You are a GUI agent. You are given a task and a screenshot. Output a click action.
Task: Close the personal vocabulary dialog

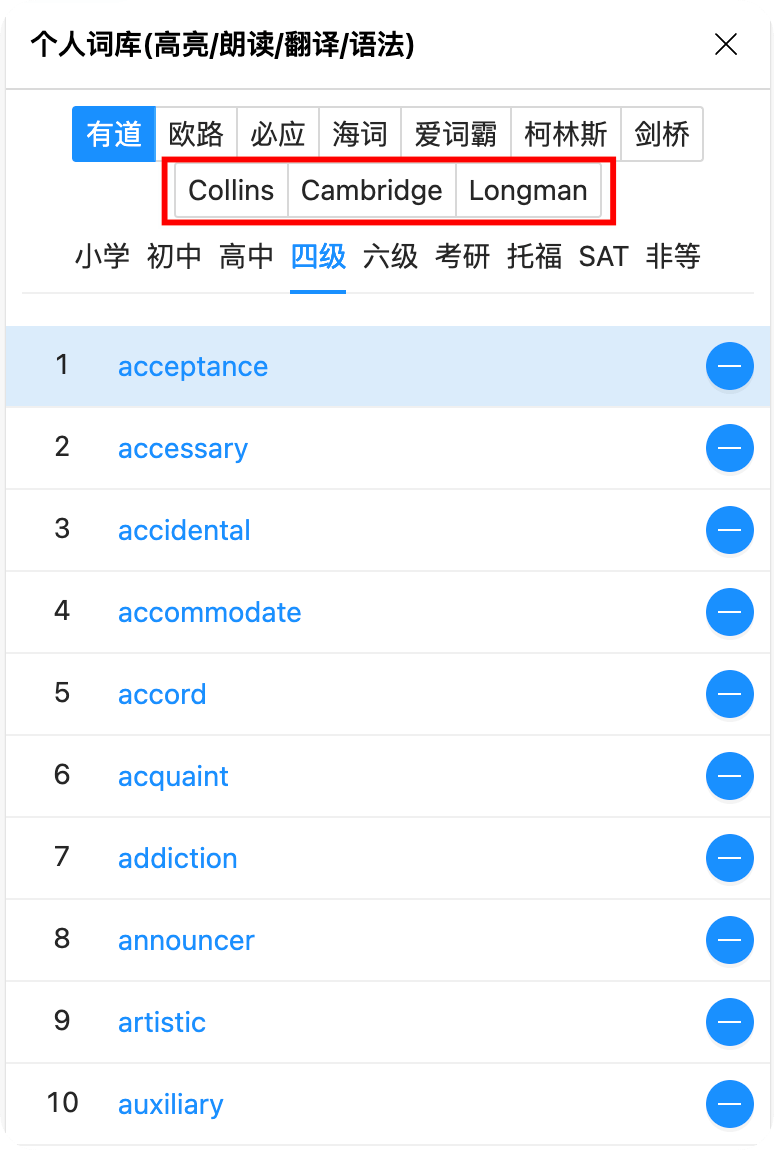pos(726,44)
